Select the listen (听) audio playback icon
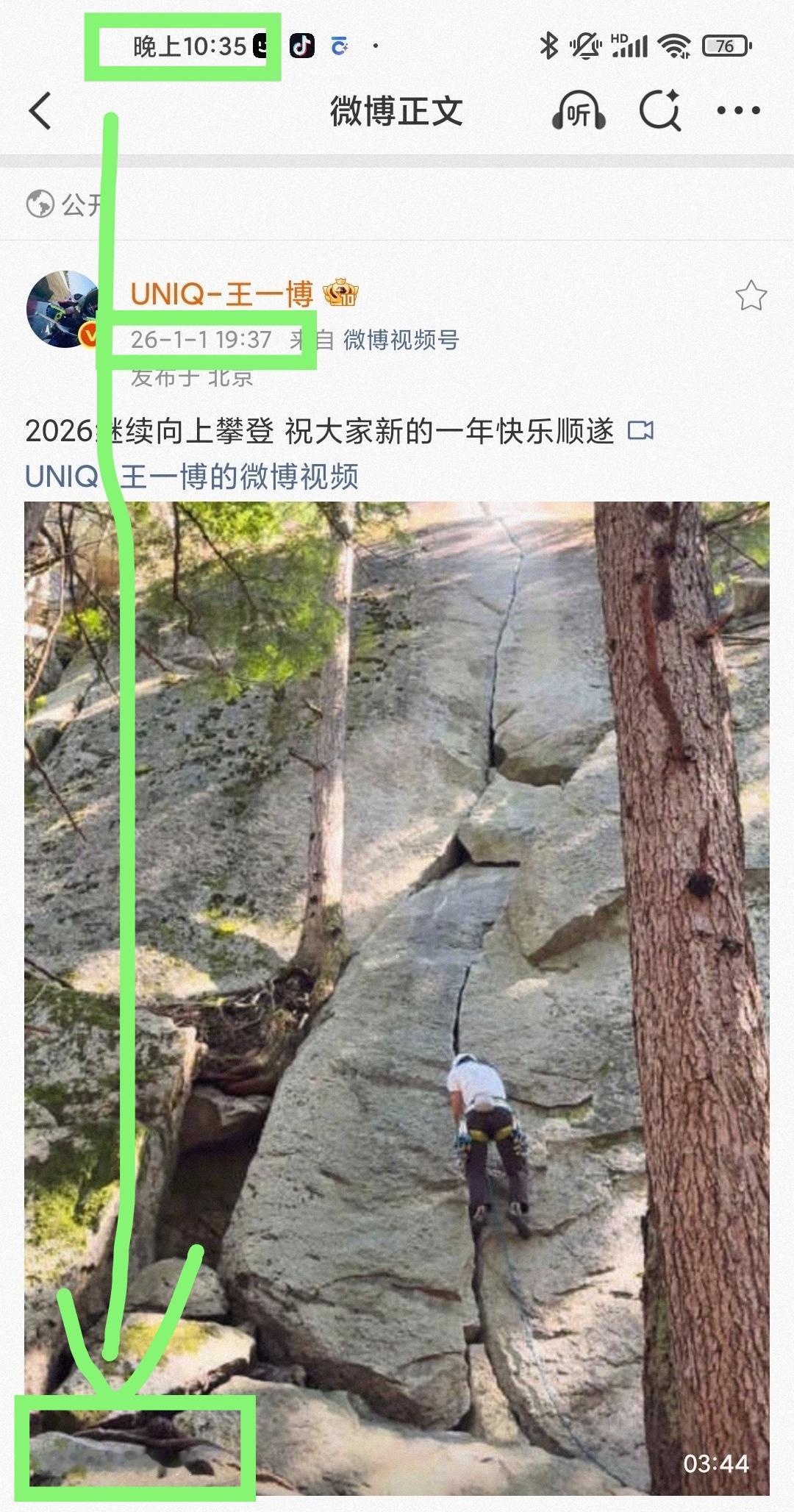This screenshot has height=1512, width=794. (580, 112)
